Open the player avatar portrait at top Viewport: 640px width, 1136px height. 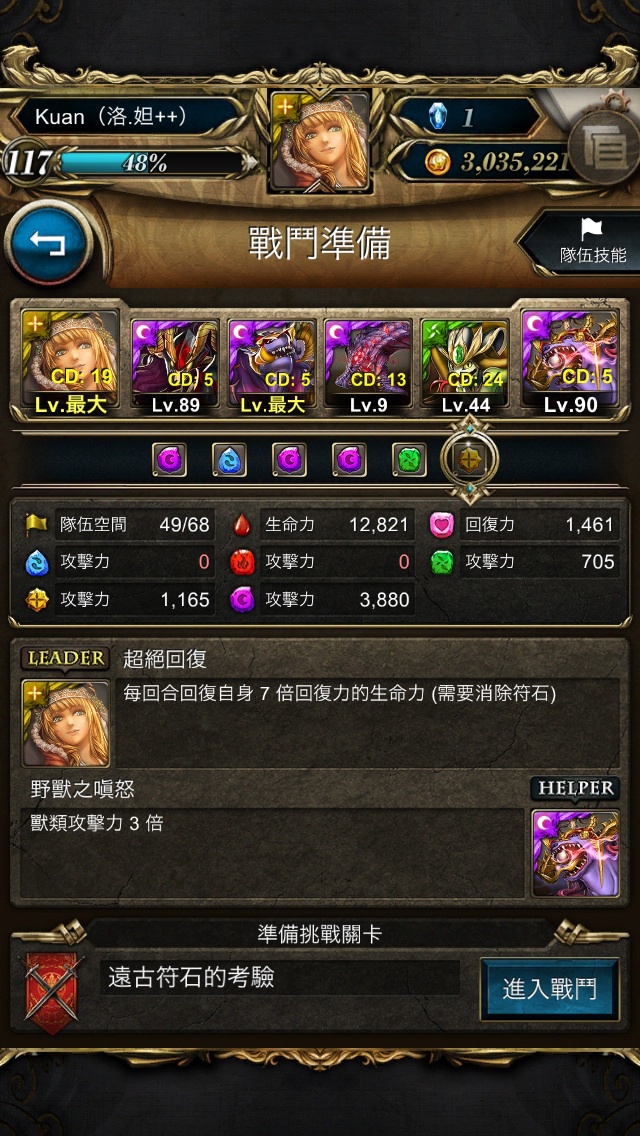click(320, 141)
